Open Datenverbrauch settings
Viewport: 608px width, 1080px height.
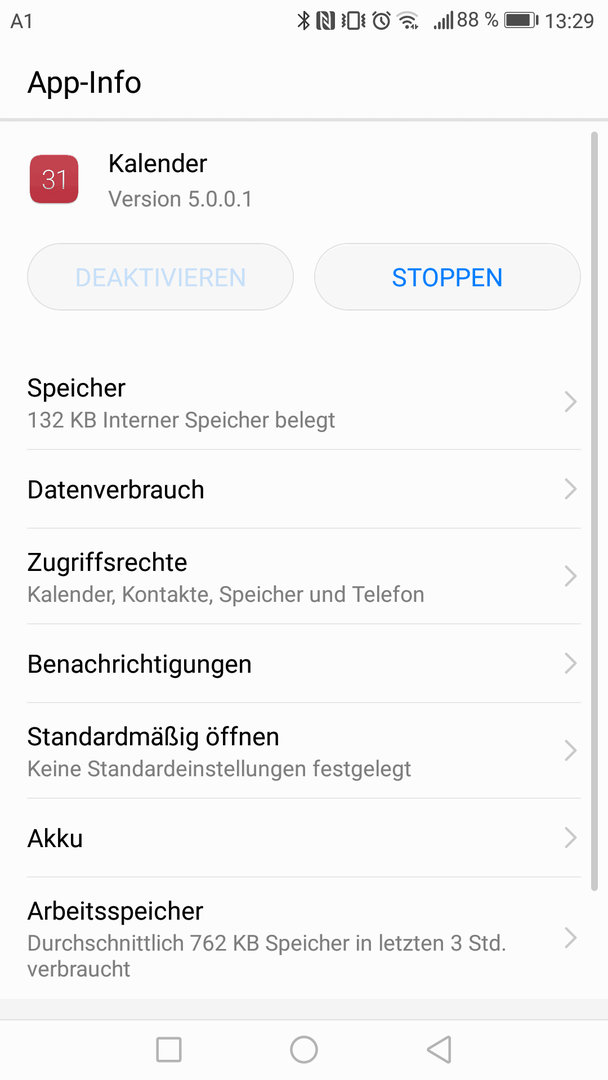pos(304,490)
